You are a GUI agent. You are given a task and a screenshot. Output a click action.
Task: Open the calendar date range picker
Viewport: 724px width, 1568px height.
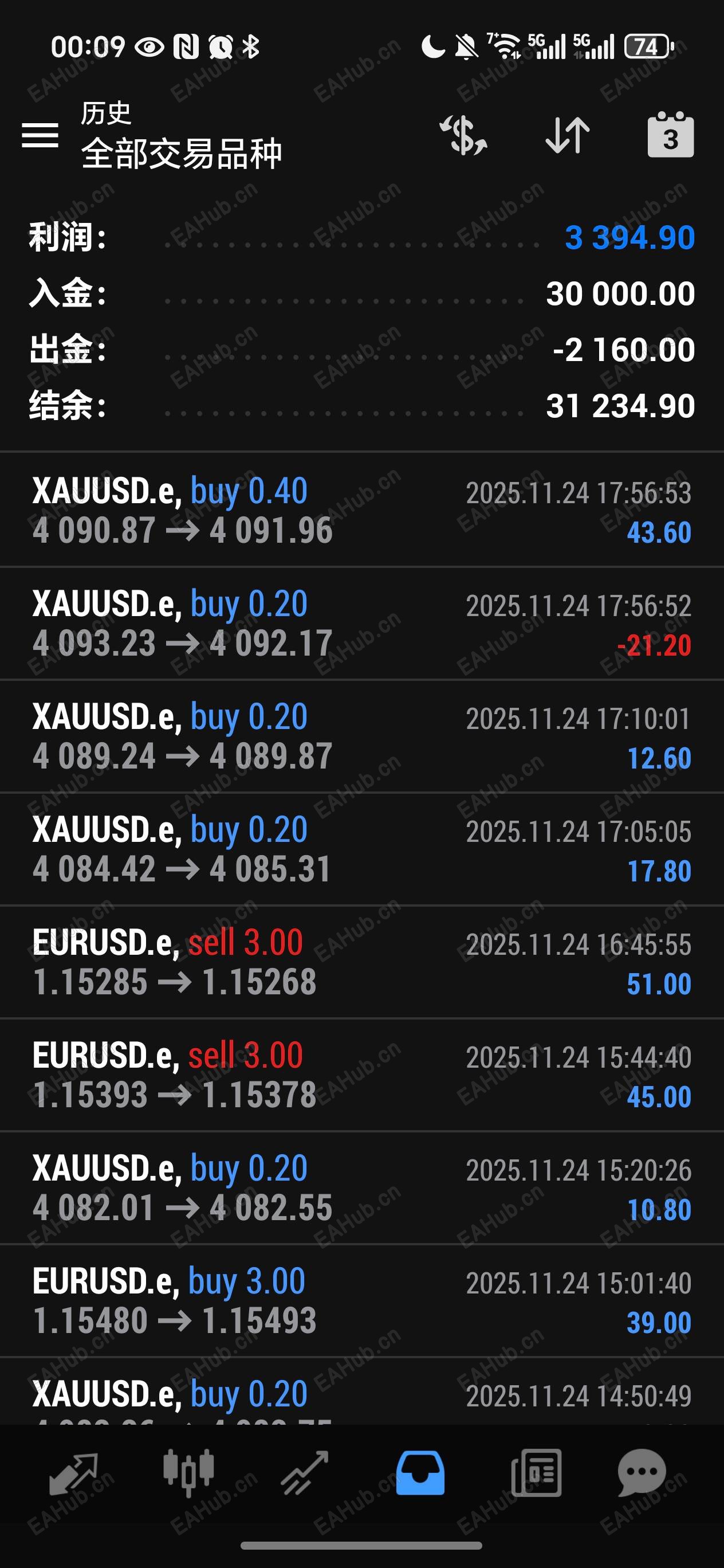coord(671,135)
